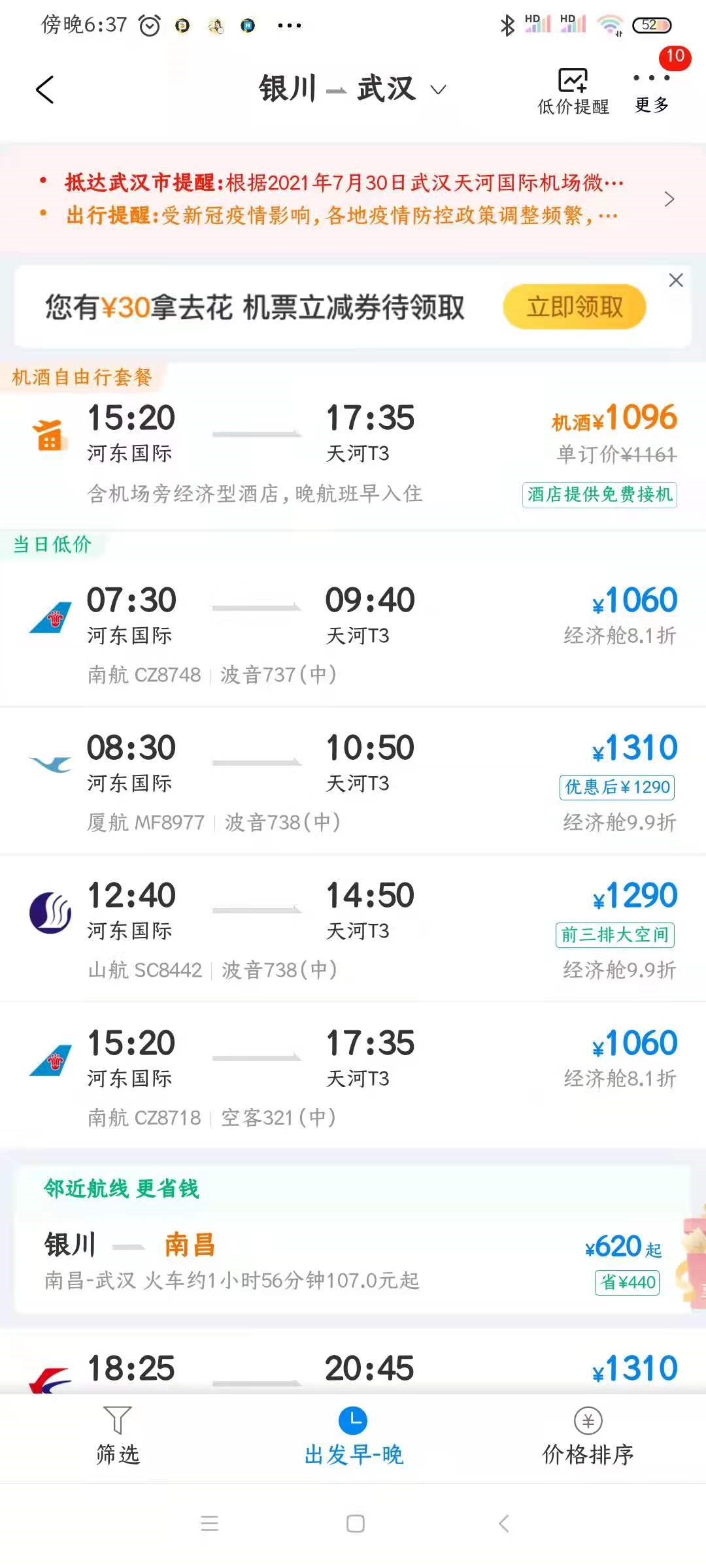This screenshot has height=1568, width=706.
Task: Open 低价提醒 price alert
Action: (x=573, y=91)
